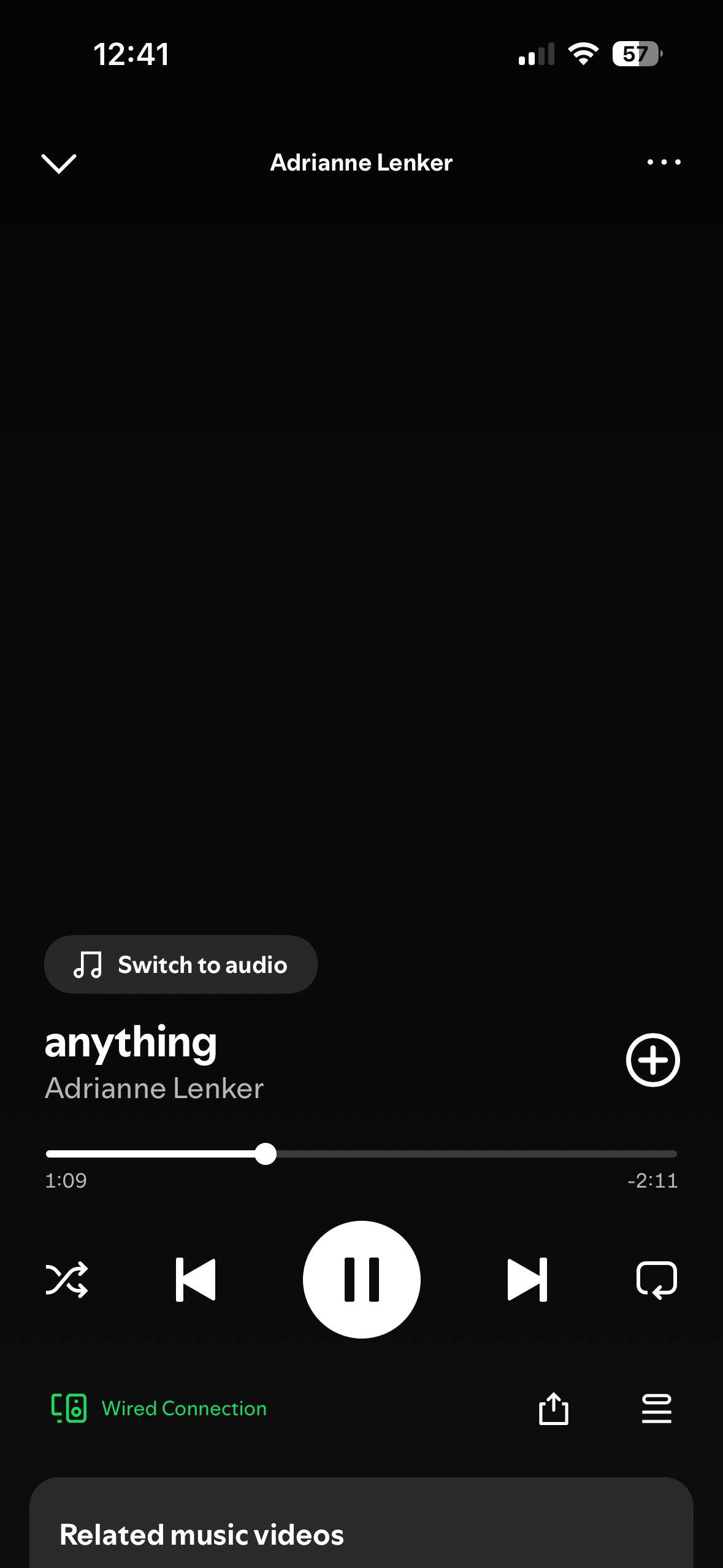Skip to the previous track
Image resolution: width=723 pixels, height=1568 pixels.
click(x=196, y=1280)
